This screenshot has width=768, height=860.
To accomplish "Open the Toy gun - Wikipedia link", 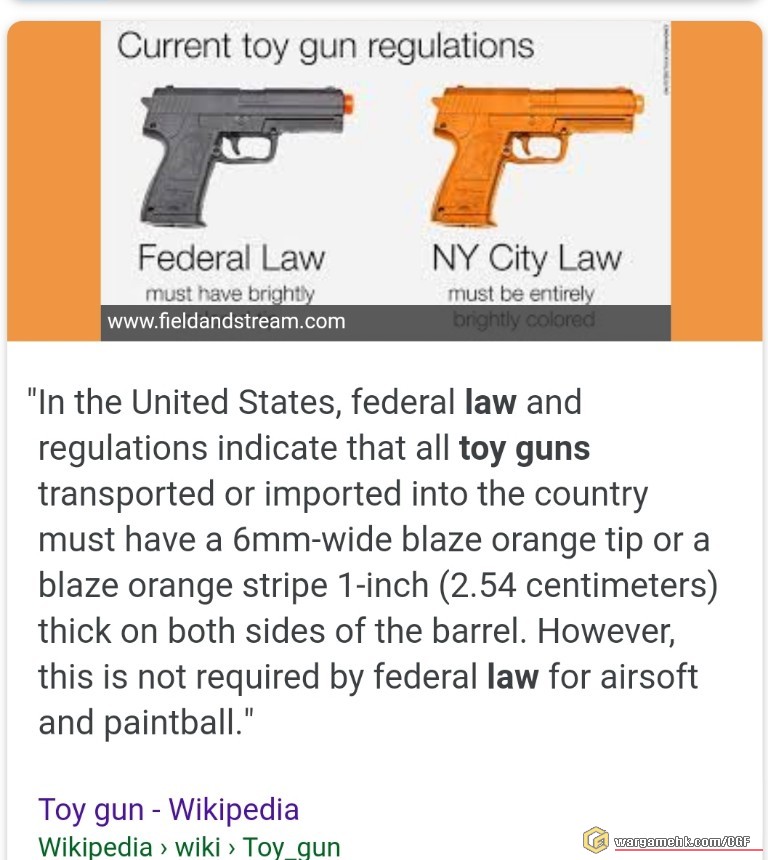I will pyautogui.click(x=168, y=808).
